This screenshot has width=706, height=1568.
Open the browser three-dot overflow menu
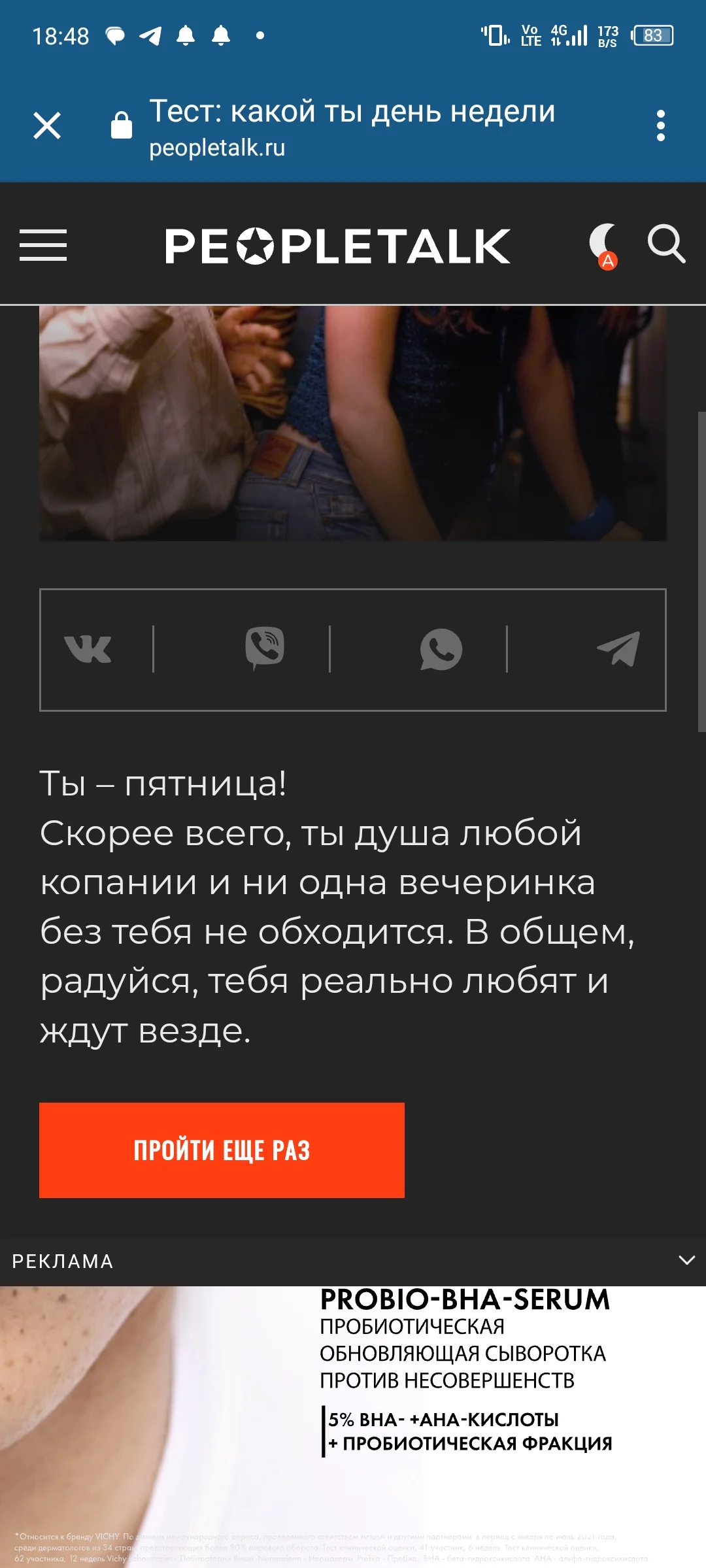662,124
